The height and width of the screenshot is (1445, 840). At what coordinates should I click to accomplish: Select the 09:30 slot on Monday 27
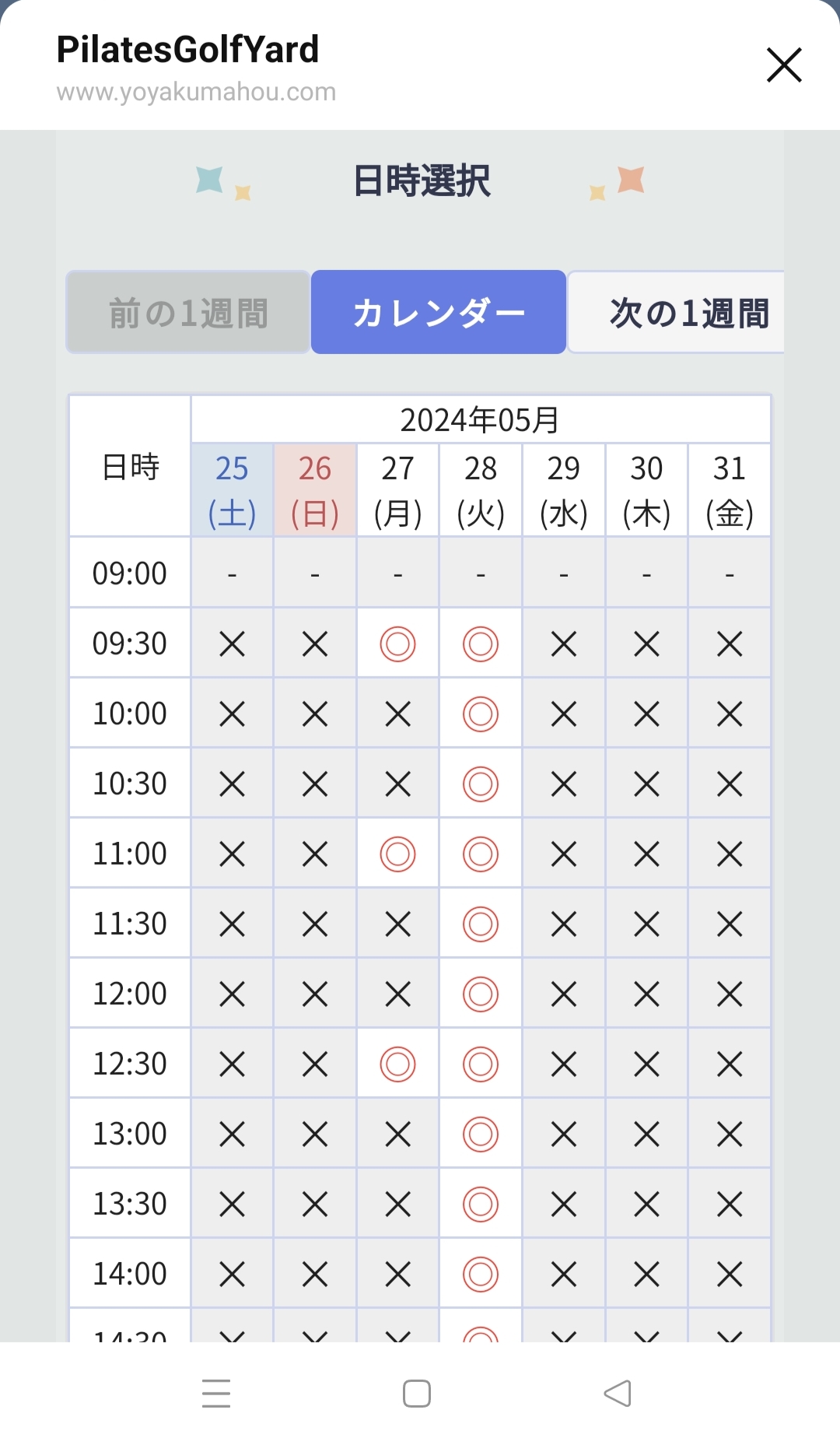(x=397, y=644)
